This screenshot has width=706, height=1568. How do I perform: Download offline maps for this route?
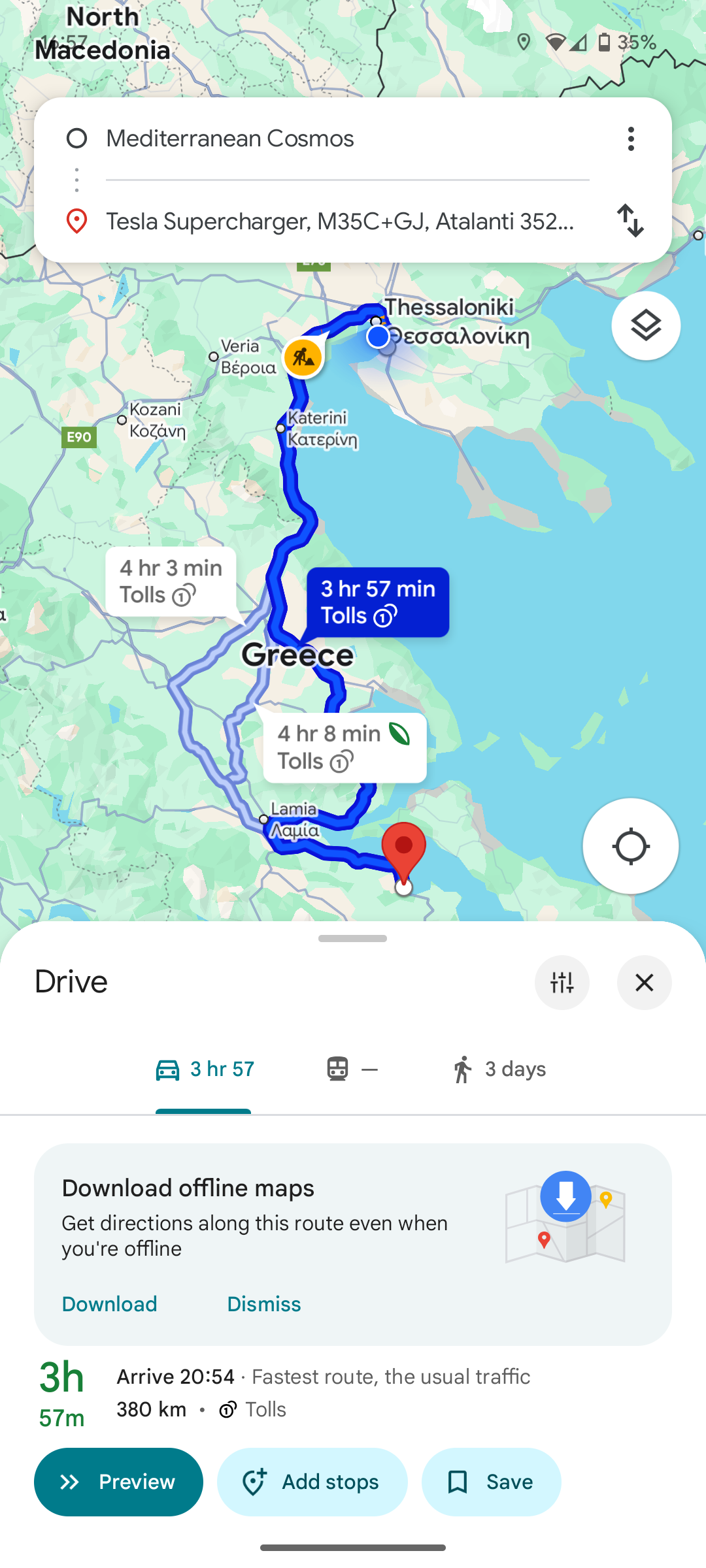tap(109, 1304)
